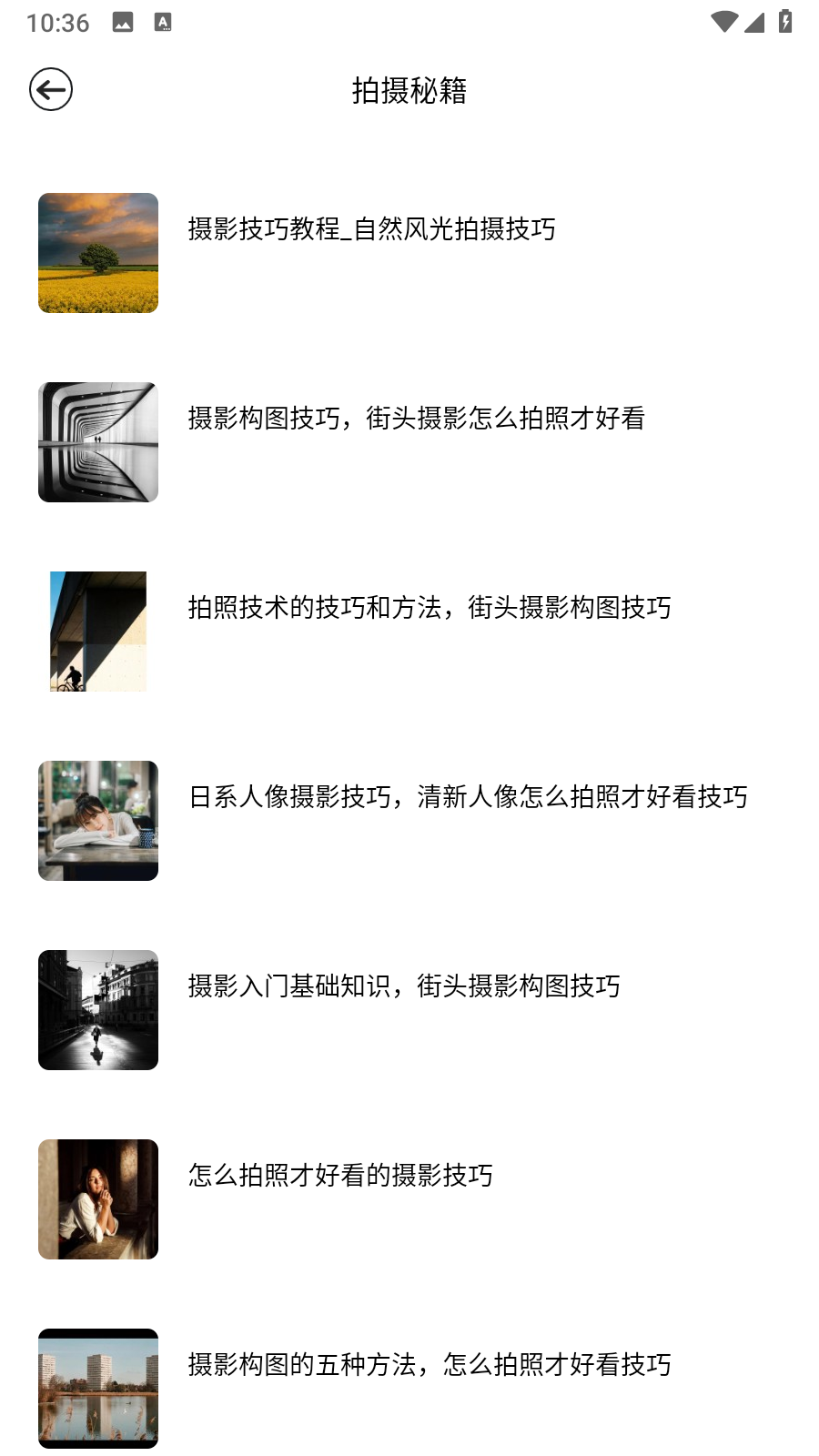819x1456 pixels.
Task: Tap 摄影入门基础知识 list item
Action: pyautogui.click(x=405, y=987)
